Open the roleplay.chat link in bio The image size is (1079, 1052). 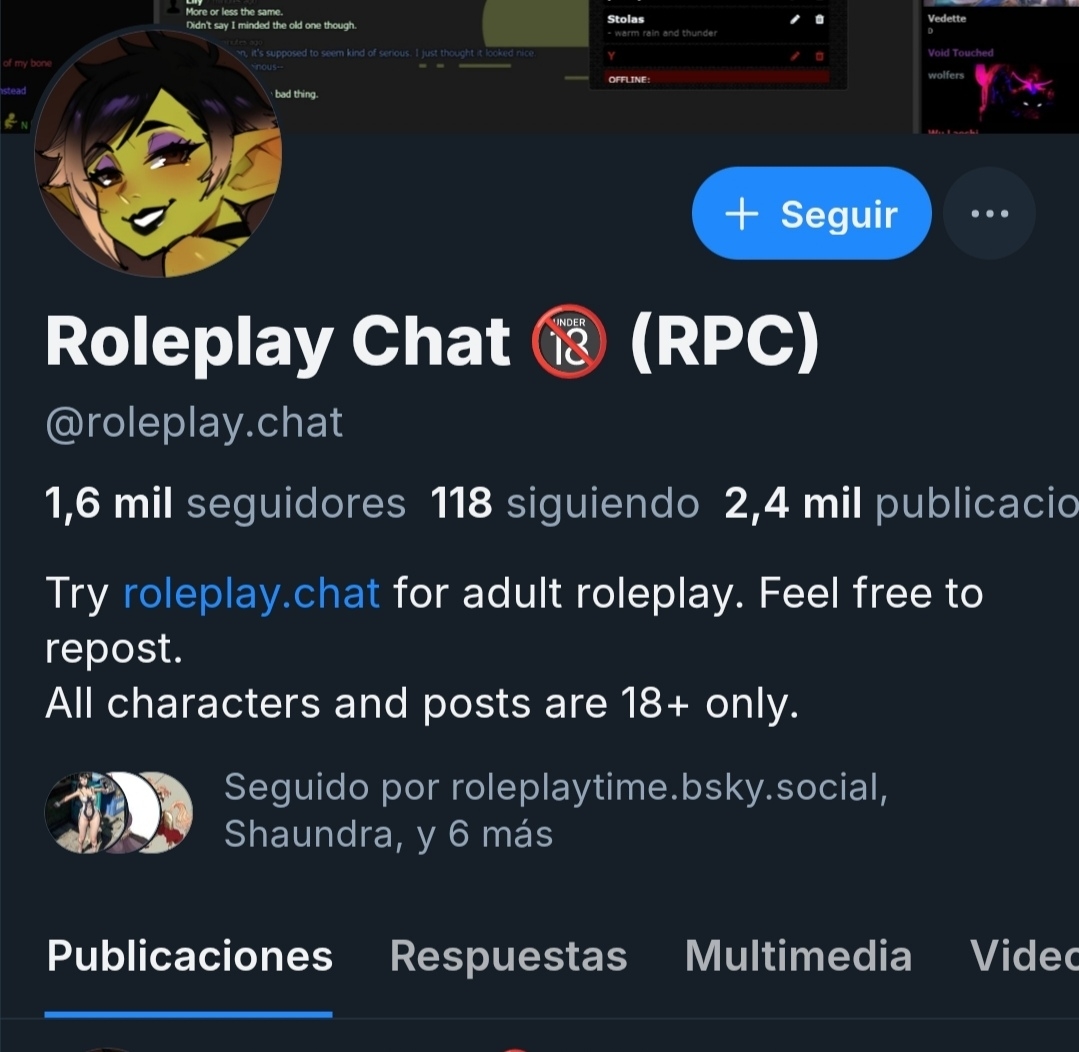pos(251,594)
